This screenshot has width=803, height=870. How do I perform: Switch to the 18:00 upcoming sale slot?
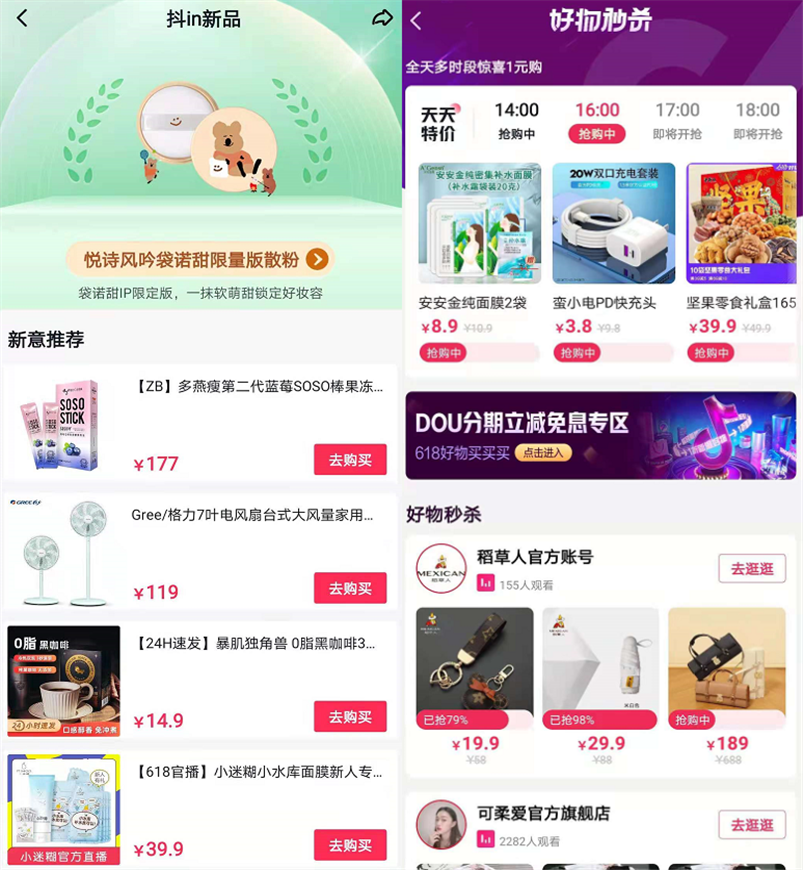point(757,120)
